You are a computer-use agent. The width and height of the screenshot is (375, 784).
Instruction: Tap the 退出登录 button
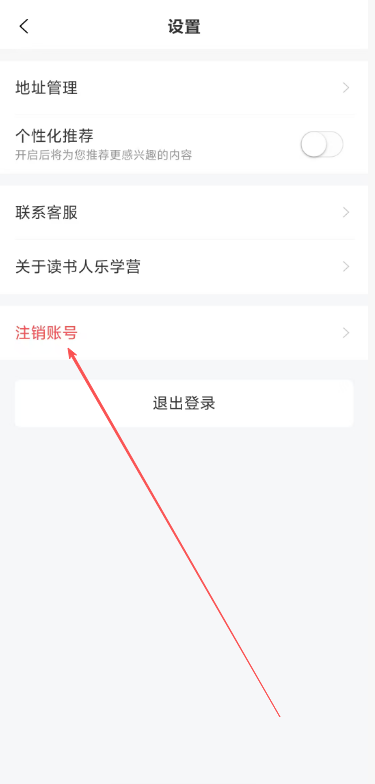point(184,403)
